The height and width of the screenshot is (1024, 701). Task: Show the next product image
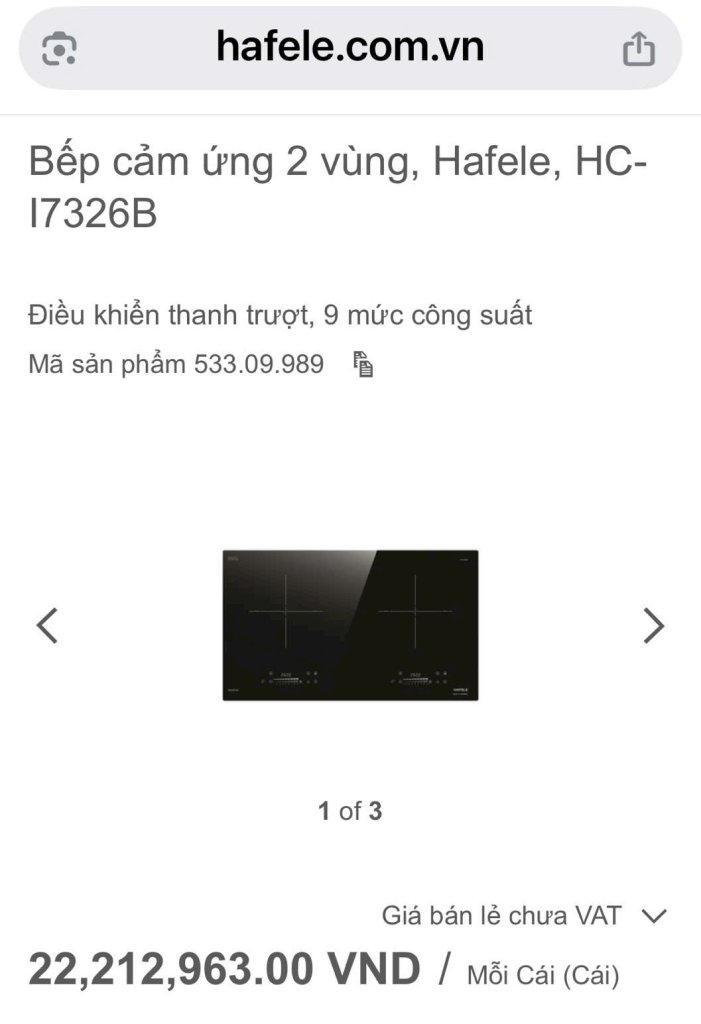(x=653, y=625)
